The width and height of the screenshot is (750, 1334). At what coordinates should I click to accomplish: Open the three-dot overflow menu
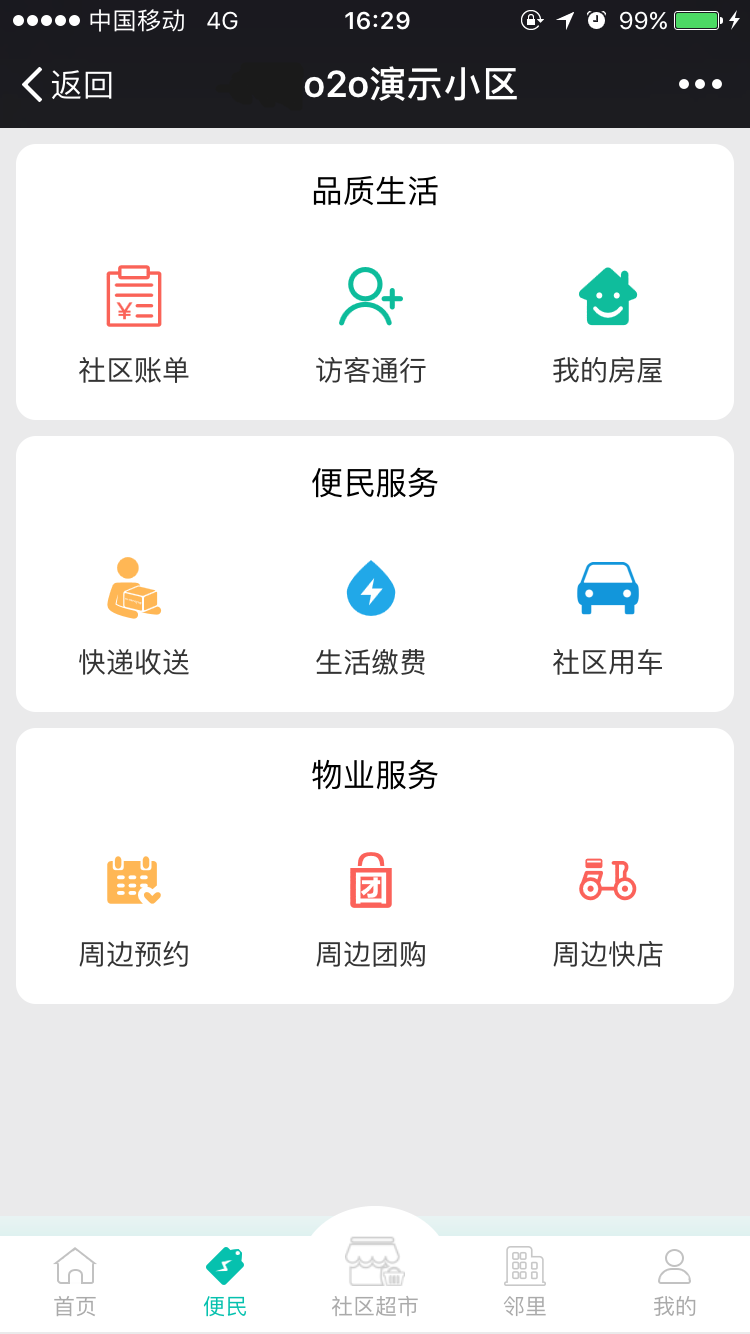coord(700,85)
